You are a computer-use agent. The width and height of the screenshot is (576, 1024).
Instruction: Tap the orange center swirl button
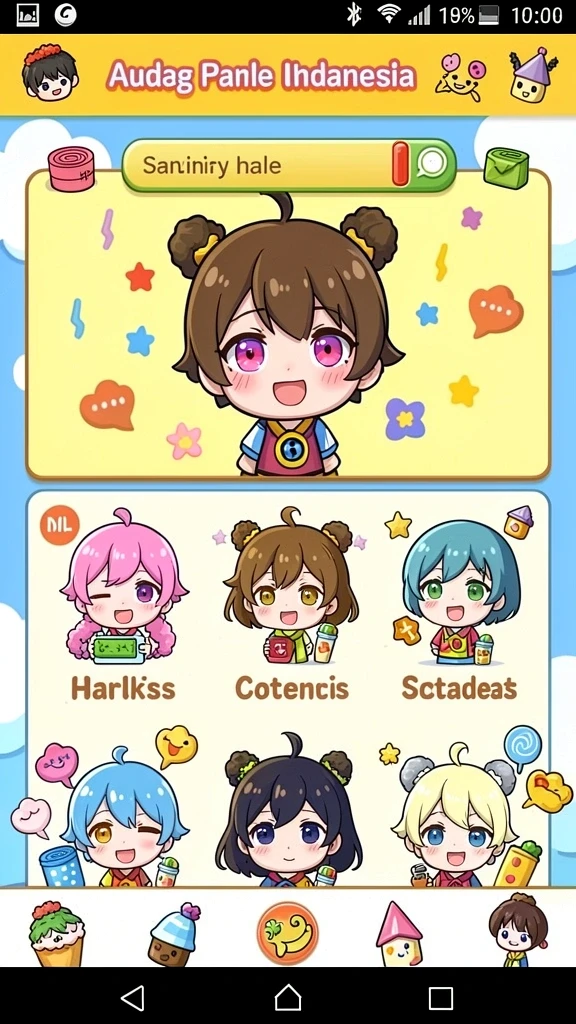point(287,933)
